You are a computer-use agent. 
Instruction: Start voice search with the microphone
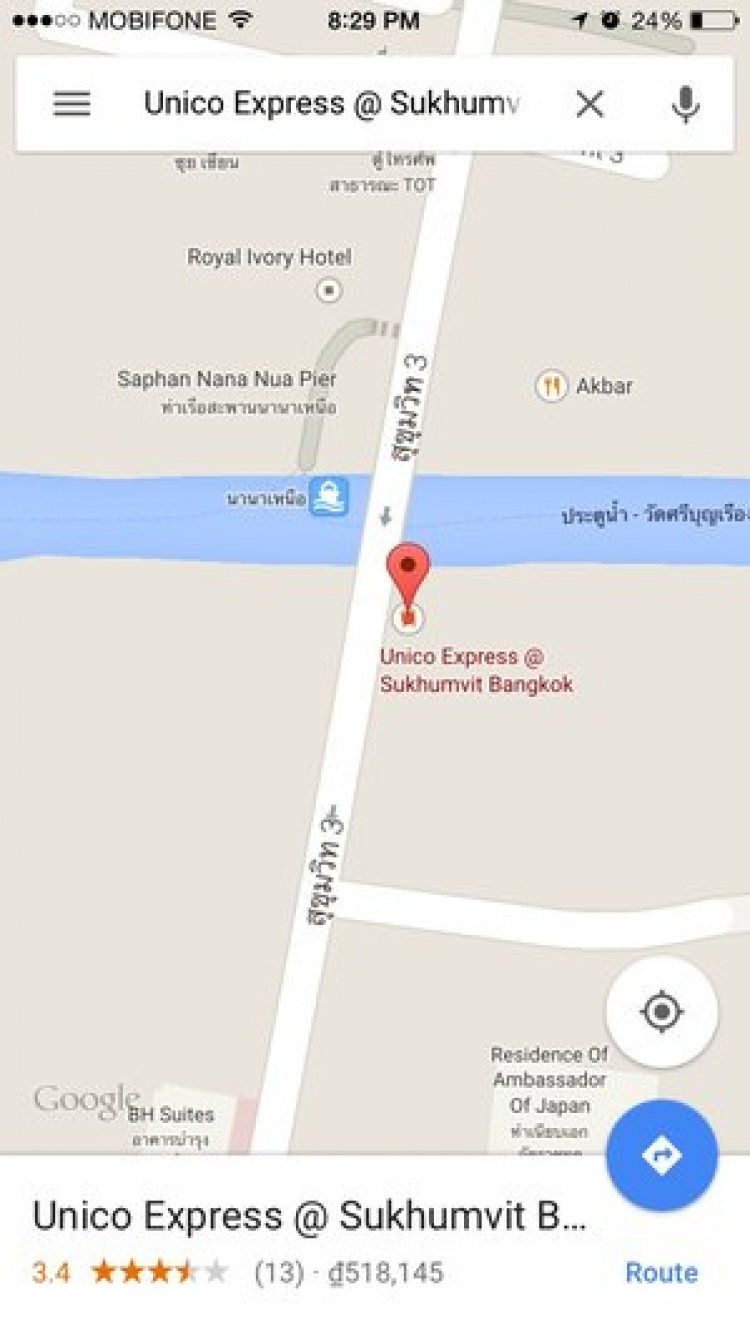(x=685, y=104)
